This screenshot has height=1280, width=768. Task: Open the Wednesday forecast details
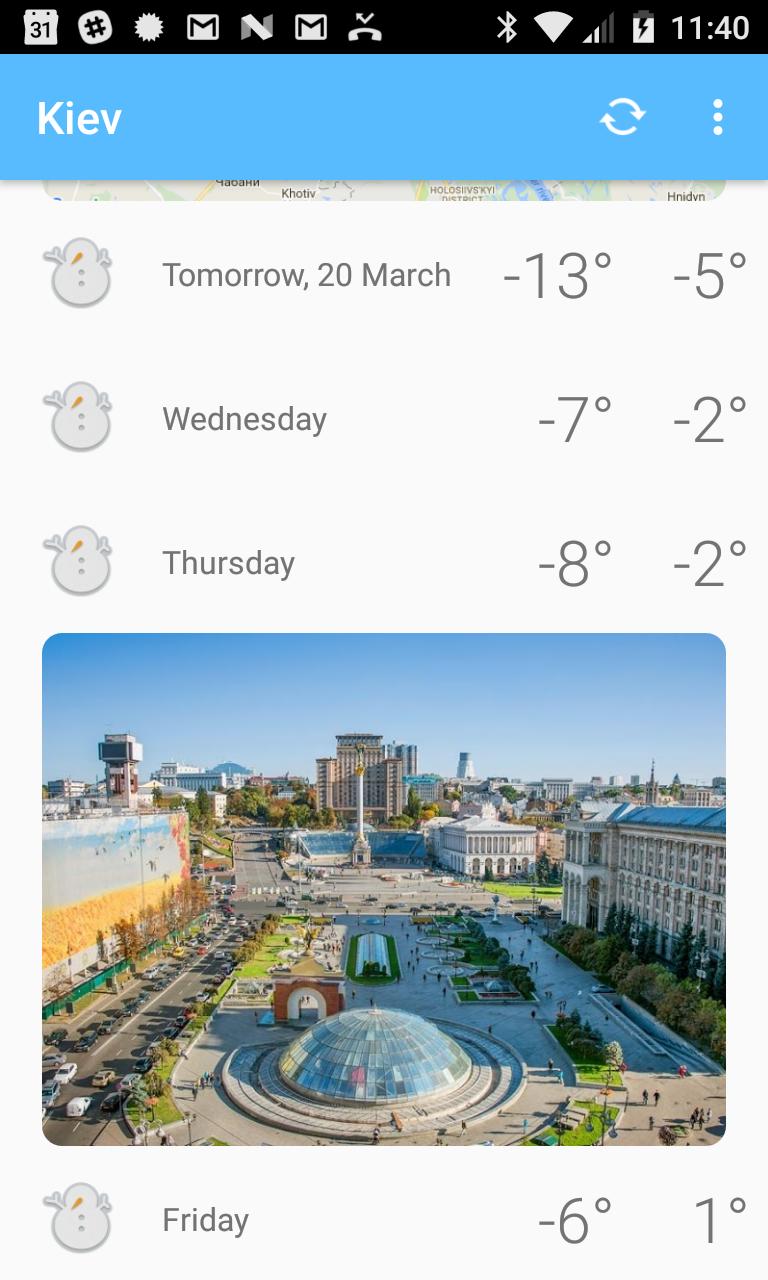point(244,417)
